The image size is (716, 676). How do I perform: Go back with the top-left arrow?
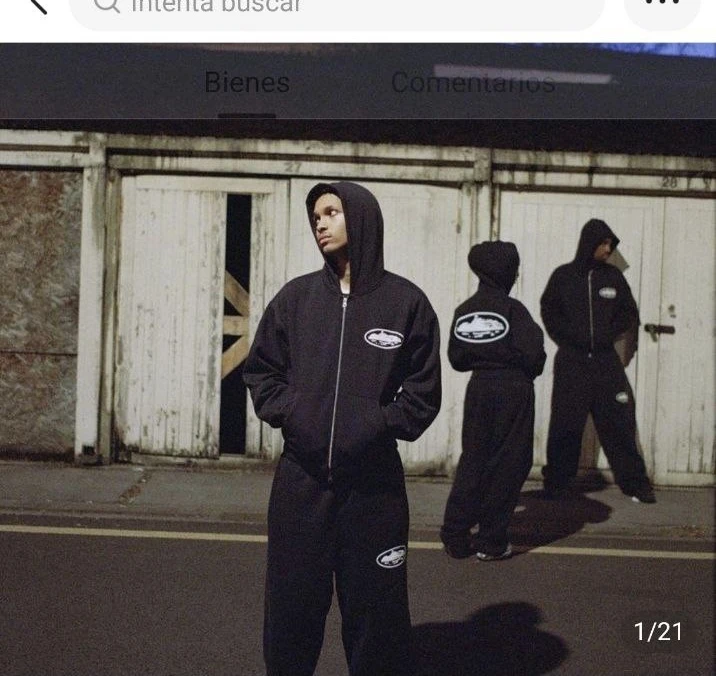click(x=36, y=5)
